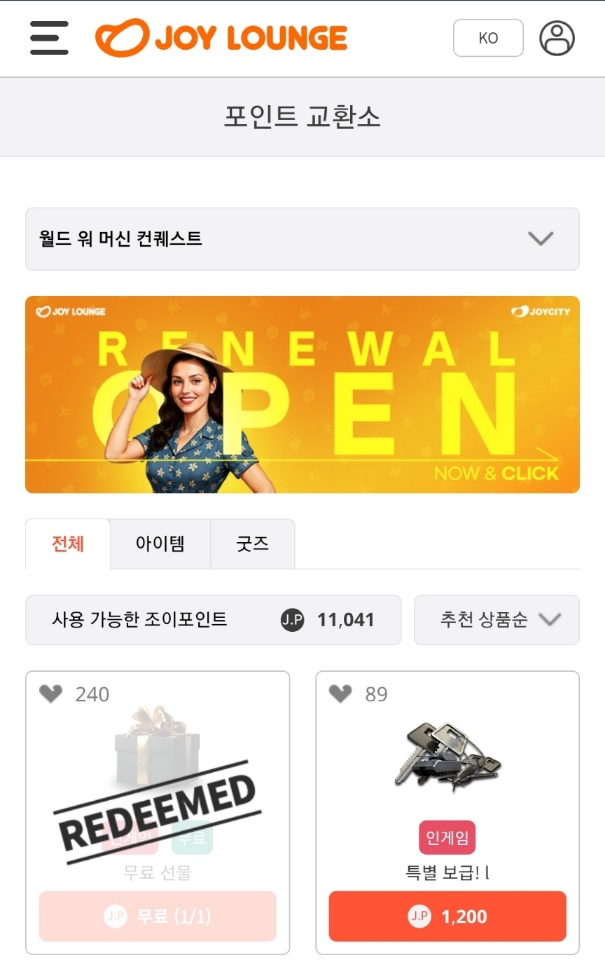
Task: Like the 특별 보급 item
Action: pyautogui.click(x=341, y=694)
